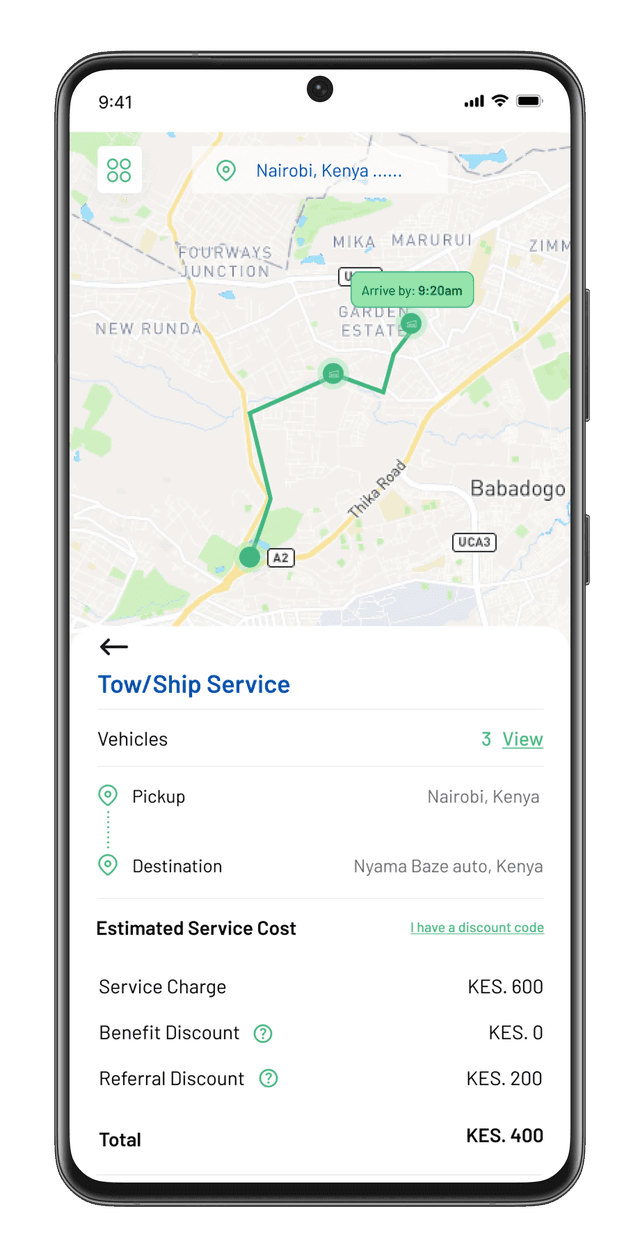Viewport: 640px width, 1252px height.
Task: Open the "I have a discount code" link
Action: pos(477,928)
